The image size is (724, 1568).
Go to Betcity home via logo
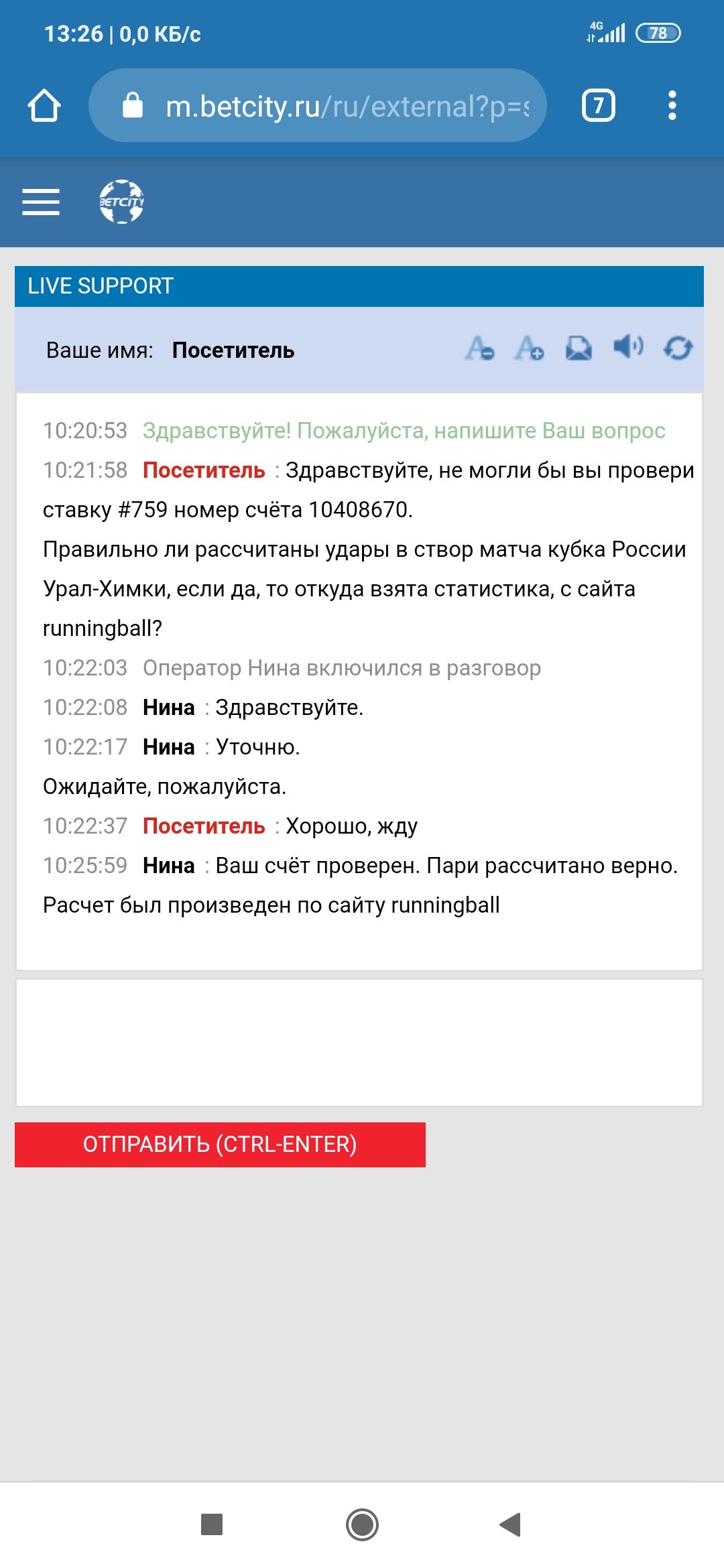click(121, 202)
